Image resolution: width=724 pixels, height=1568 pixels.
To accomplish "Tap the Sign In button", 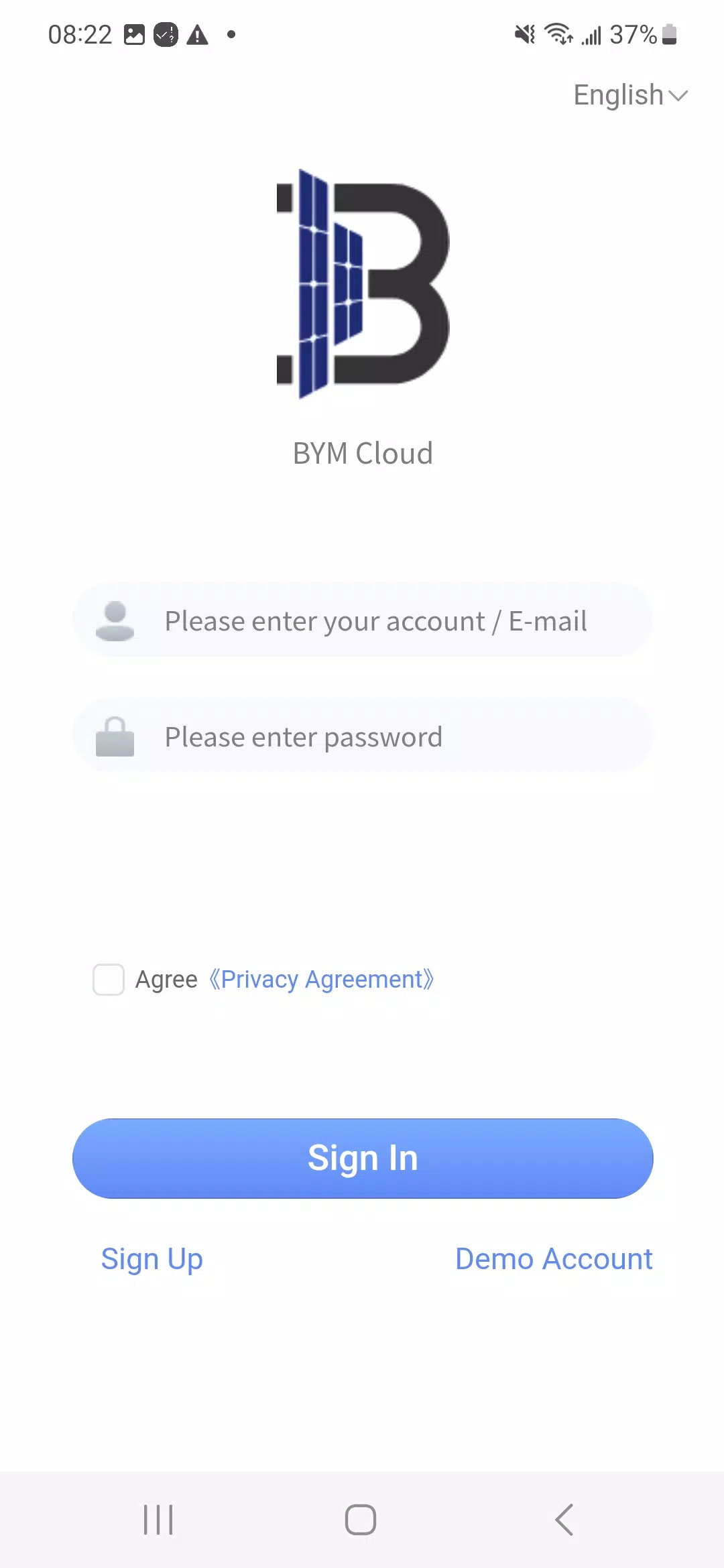I will pos(363,1158).
